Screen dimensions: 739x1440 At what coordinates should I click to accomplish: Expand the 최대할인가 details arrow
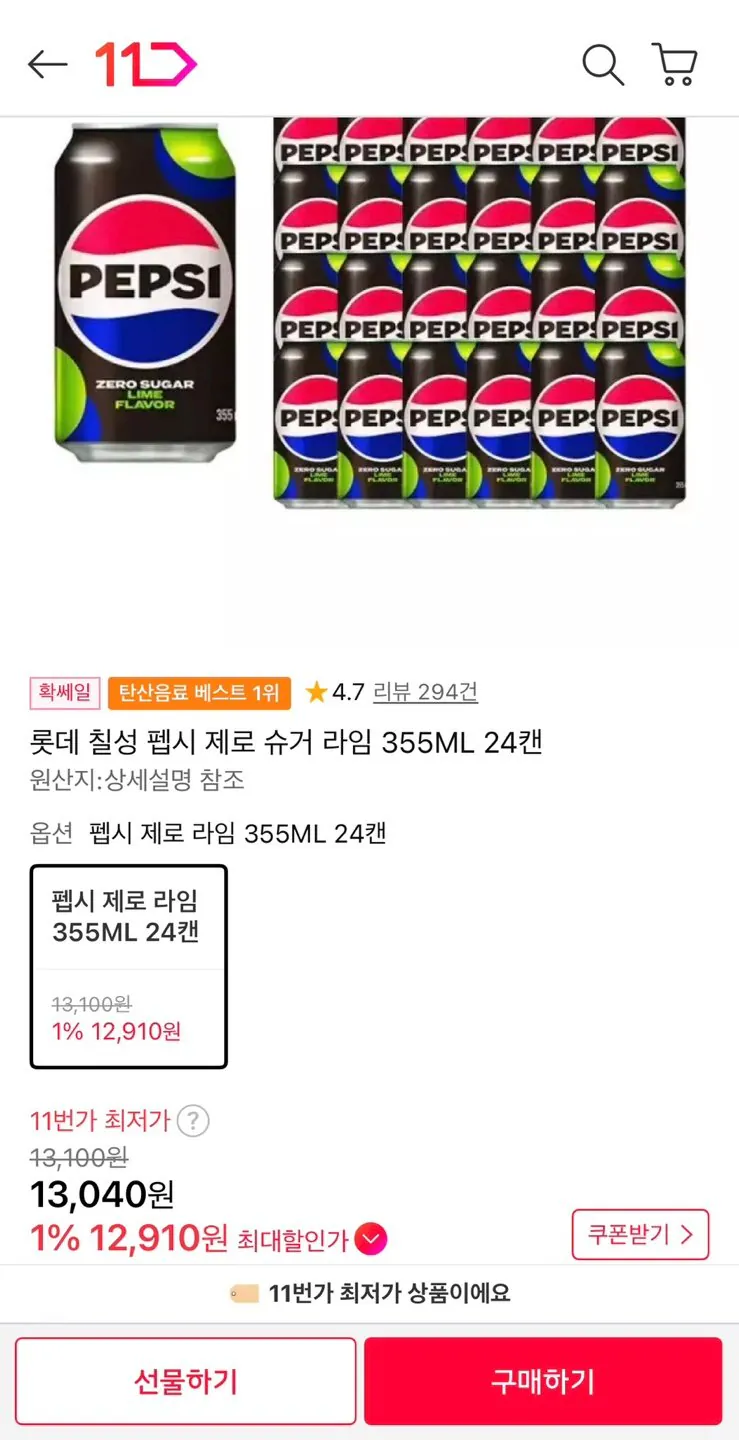371,1240
